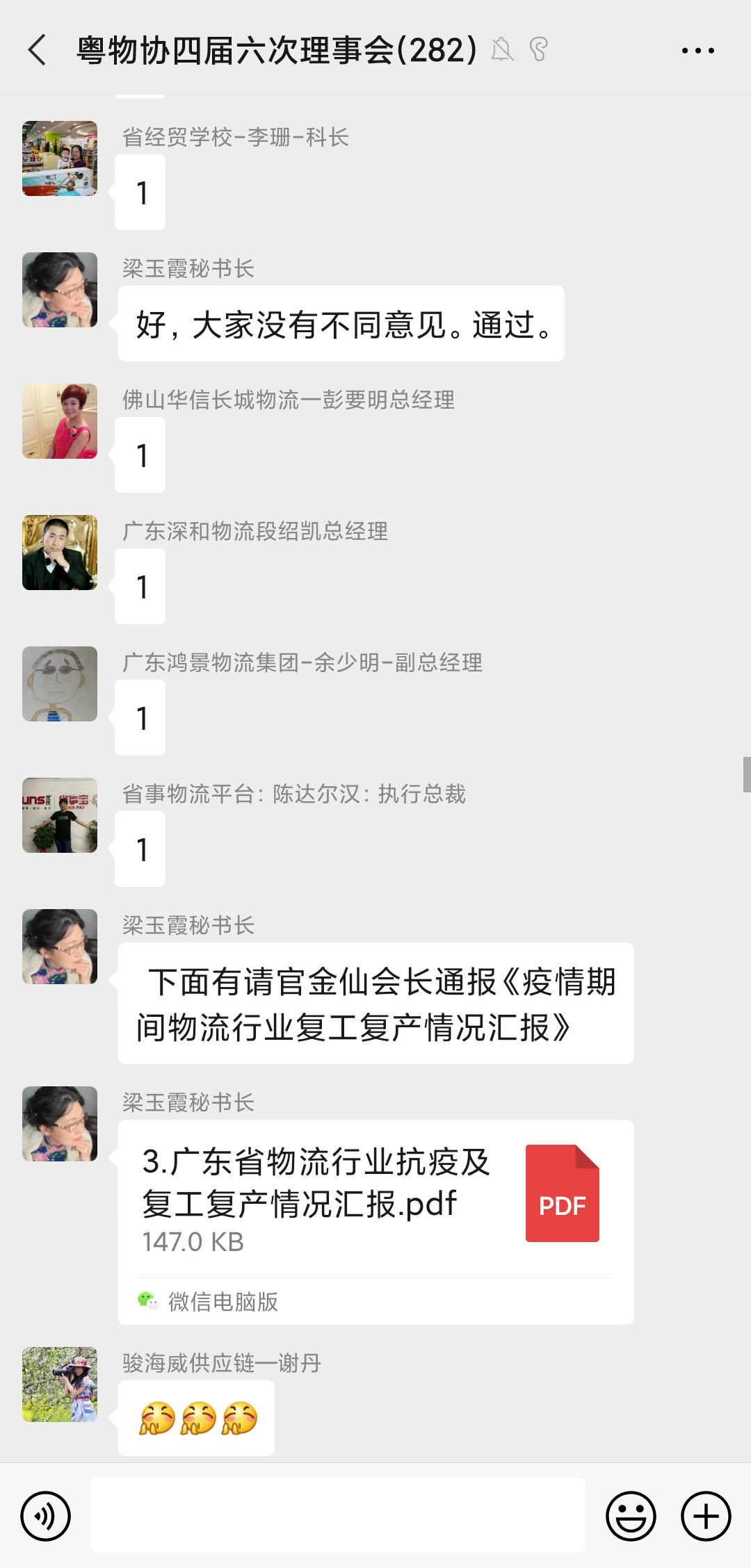Open the chat info overflow menu
Image resolution: width=751 pixels, height=1568 pixels.
[x=697, y=50]
